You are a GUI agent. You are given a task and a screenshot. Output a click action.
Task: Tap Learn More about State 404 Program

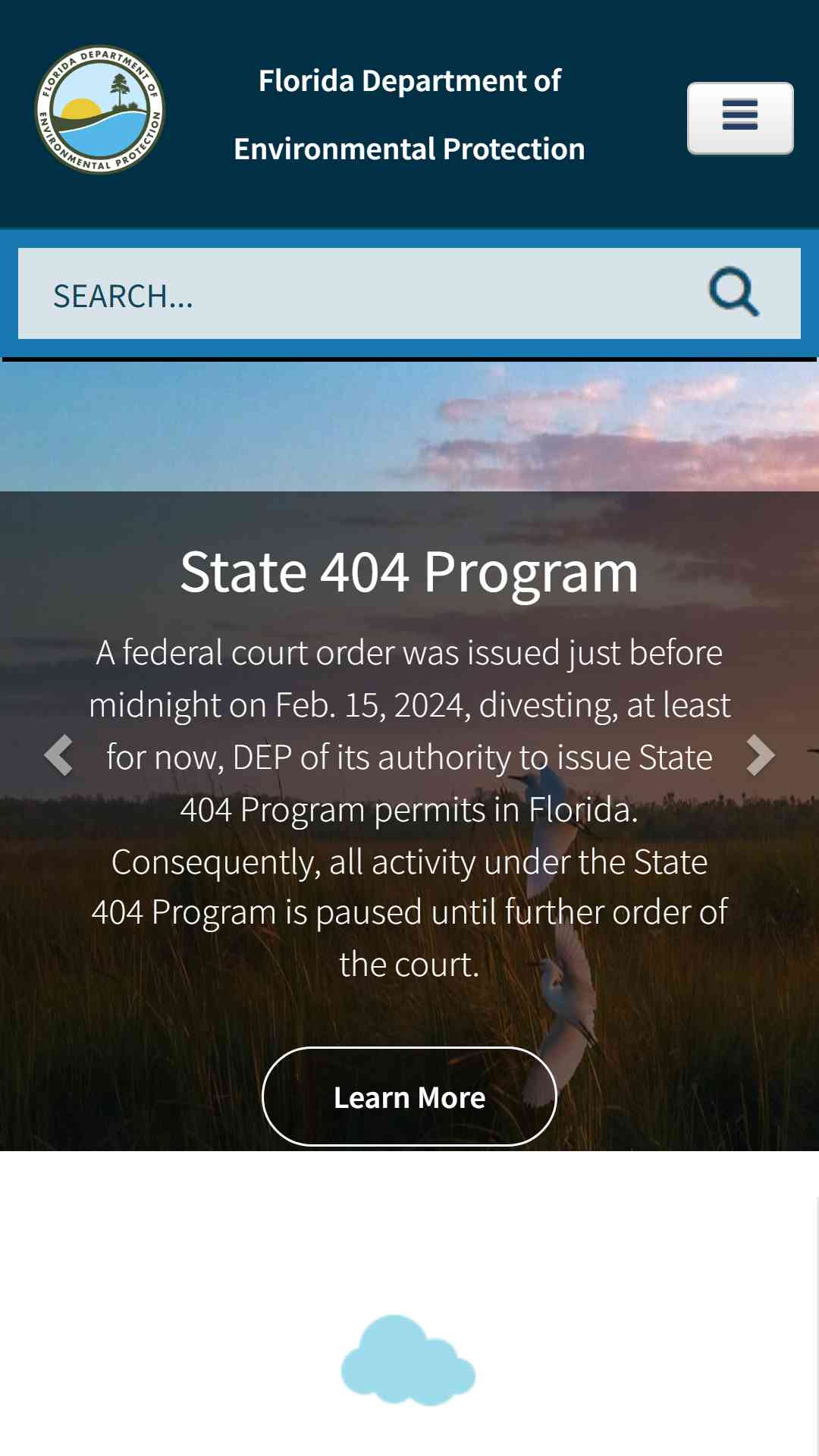(409, 1097)
